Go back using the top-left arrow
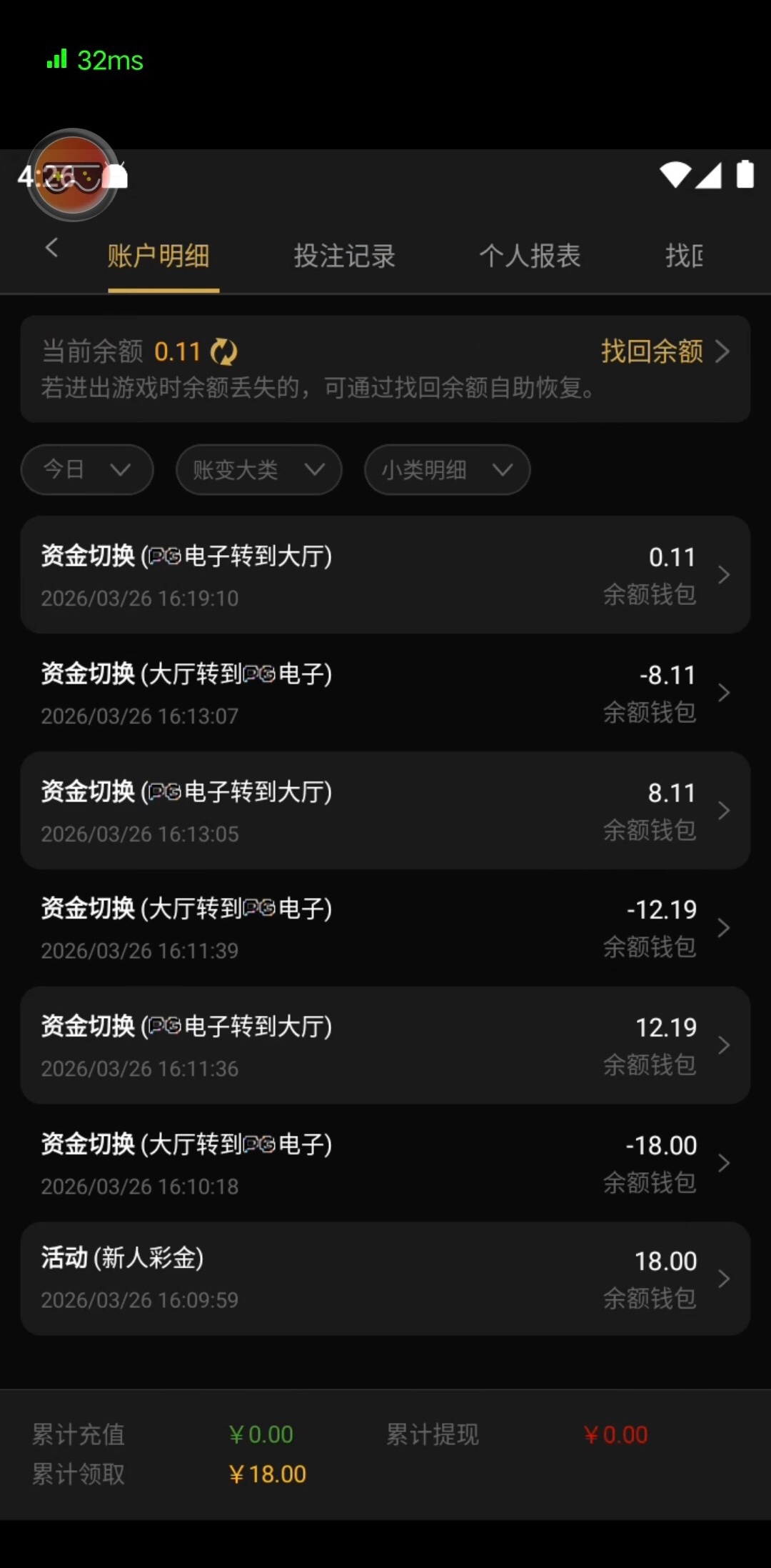This screenshot has height=1568, width=771. [51, 249]
